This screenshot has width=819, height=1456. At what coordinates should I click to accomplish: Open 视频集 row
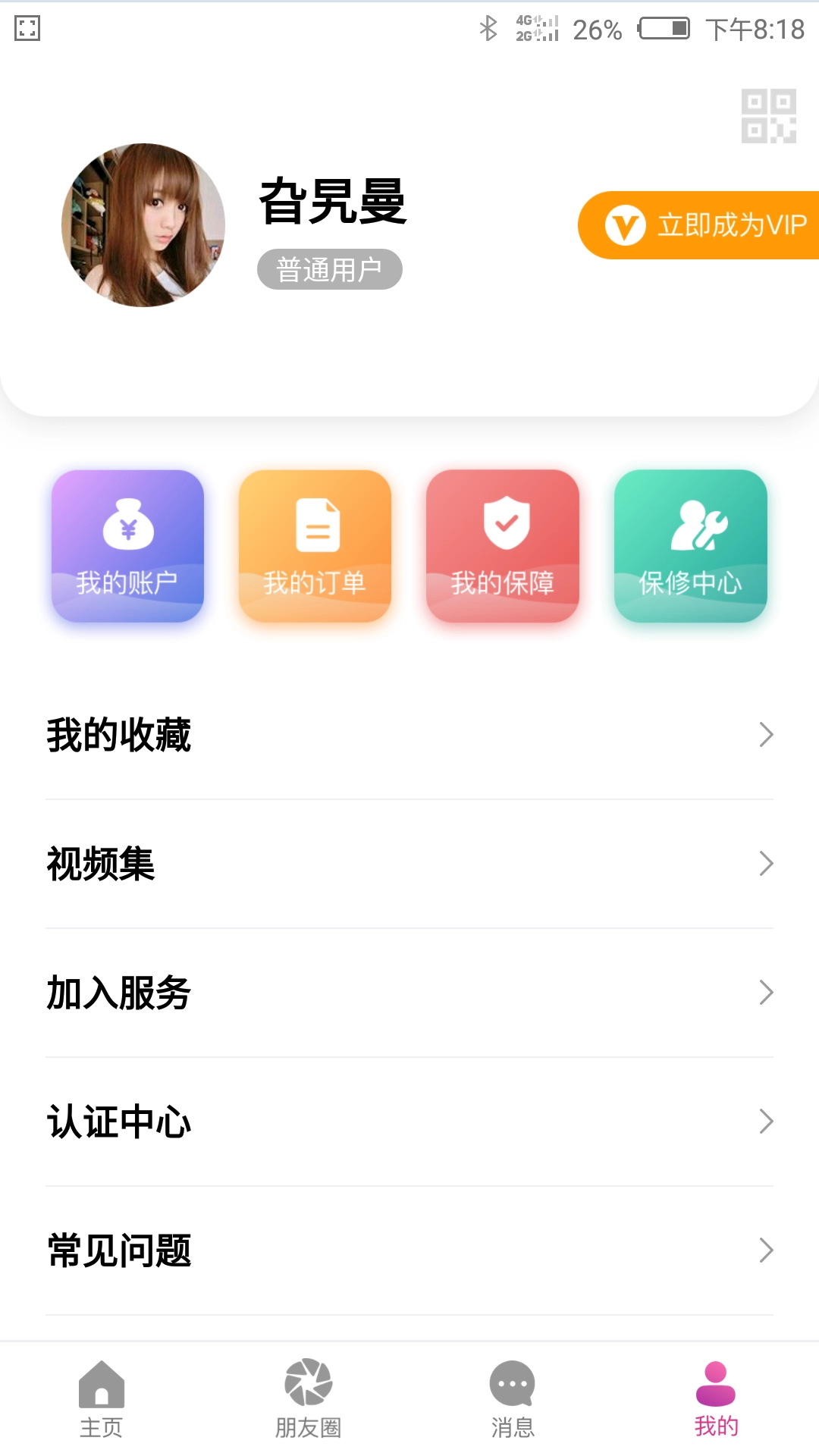(409, 864)
